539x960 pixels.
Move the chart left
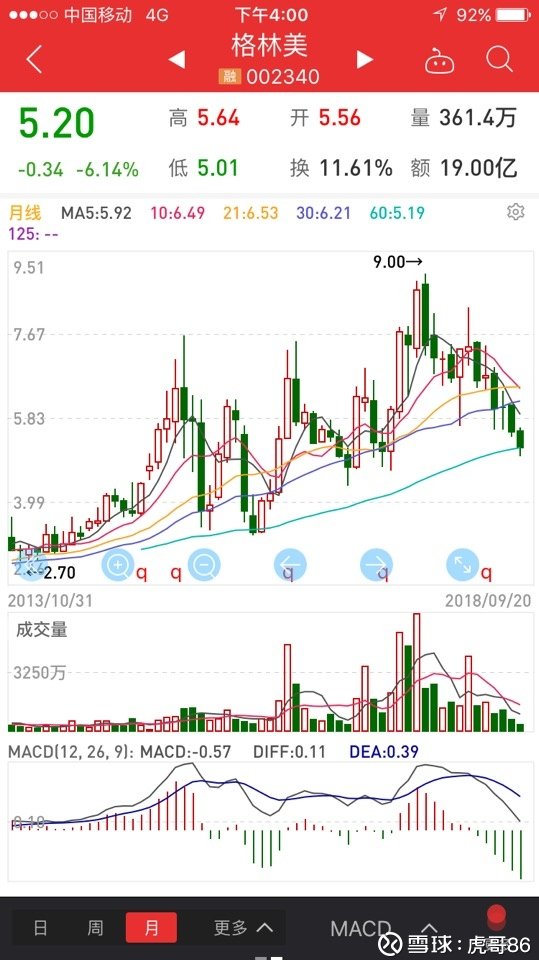coord(290,564)
